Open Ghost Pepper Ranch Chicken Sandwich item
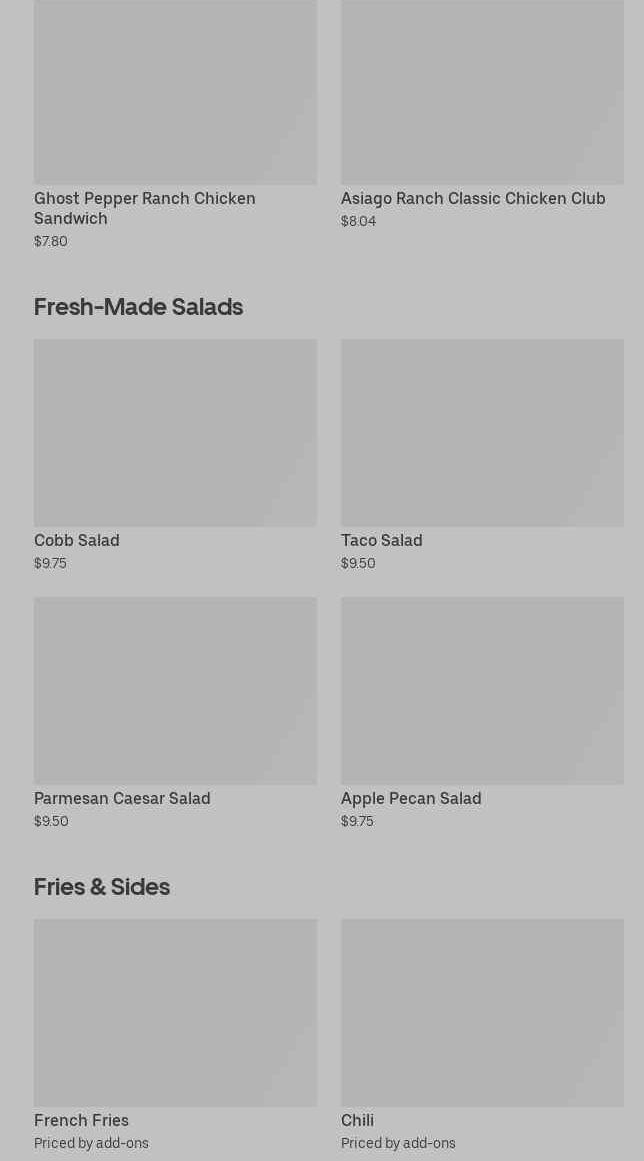The height and width of the screenshot is (1161, 644). 175,120
